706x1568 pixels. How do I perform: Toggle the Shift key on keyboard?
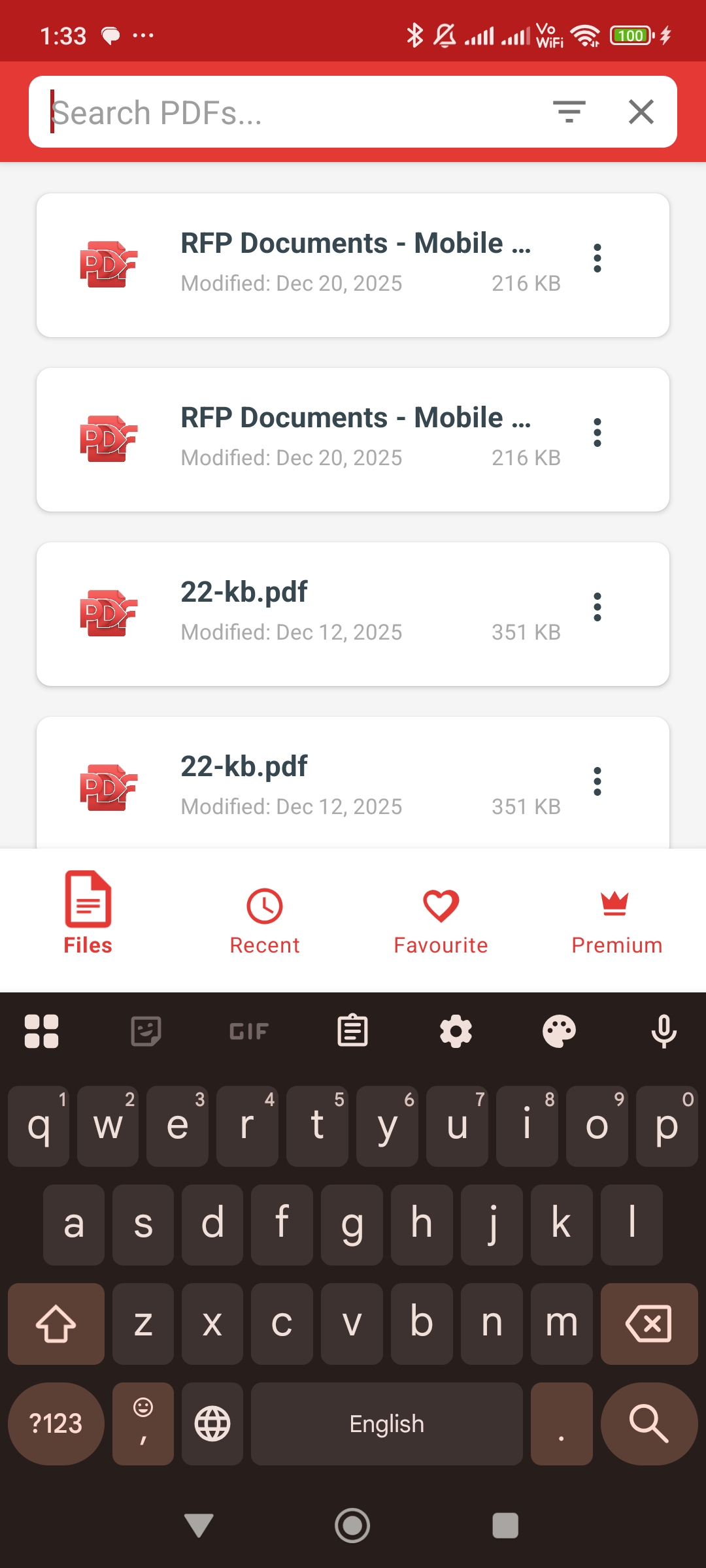[x=56, y=1324]
